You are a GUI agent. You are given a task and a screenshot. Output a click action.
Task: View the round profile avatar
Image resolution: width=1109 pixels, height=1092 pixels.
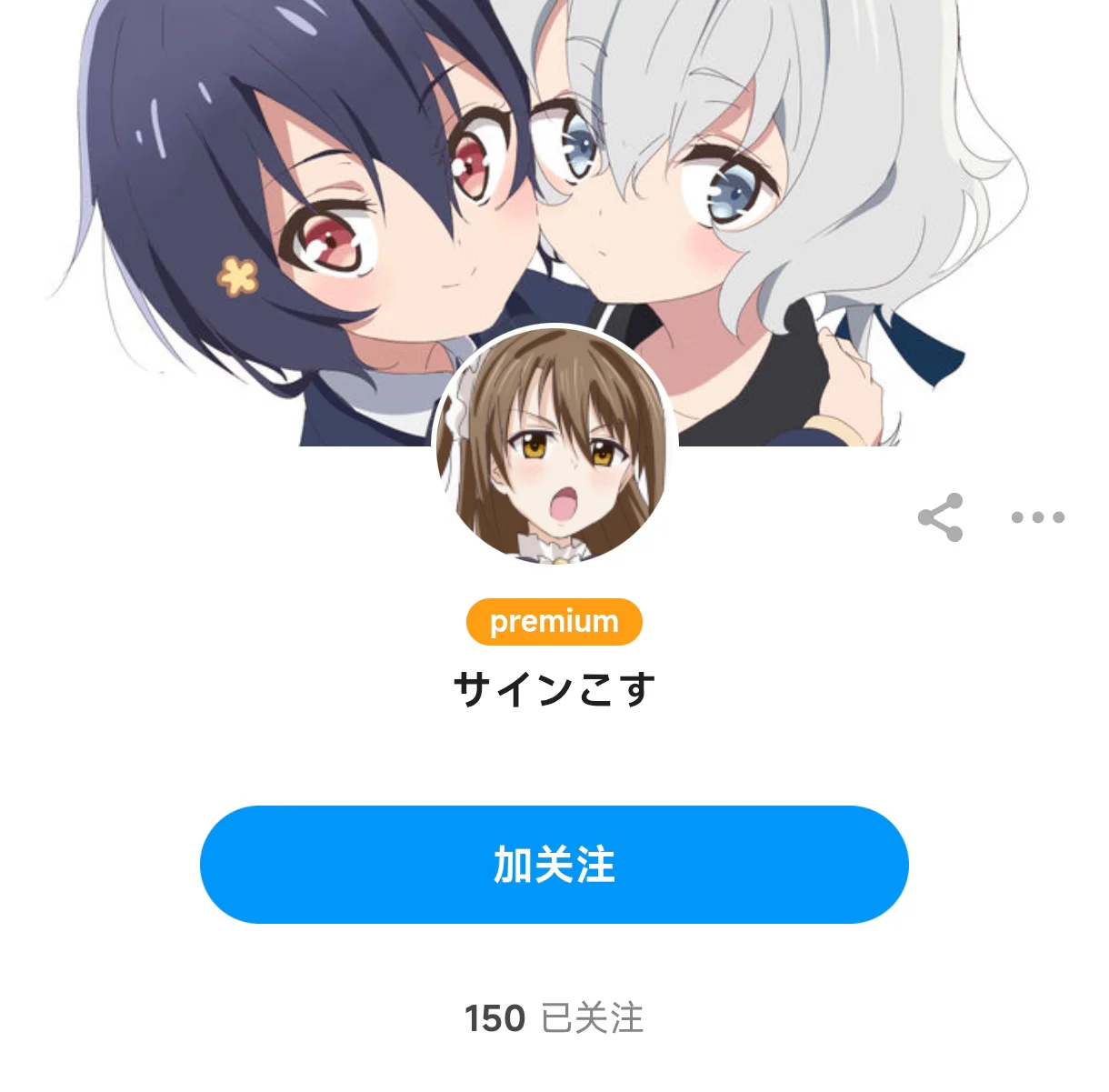[554, 446]
